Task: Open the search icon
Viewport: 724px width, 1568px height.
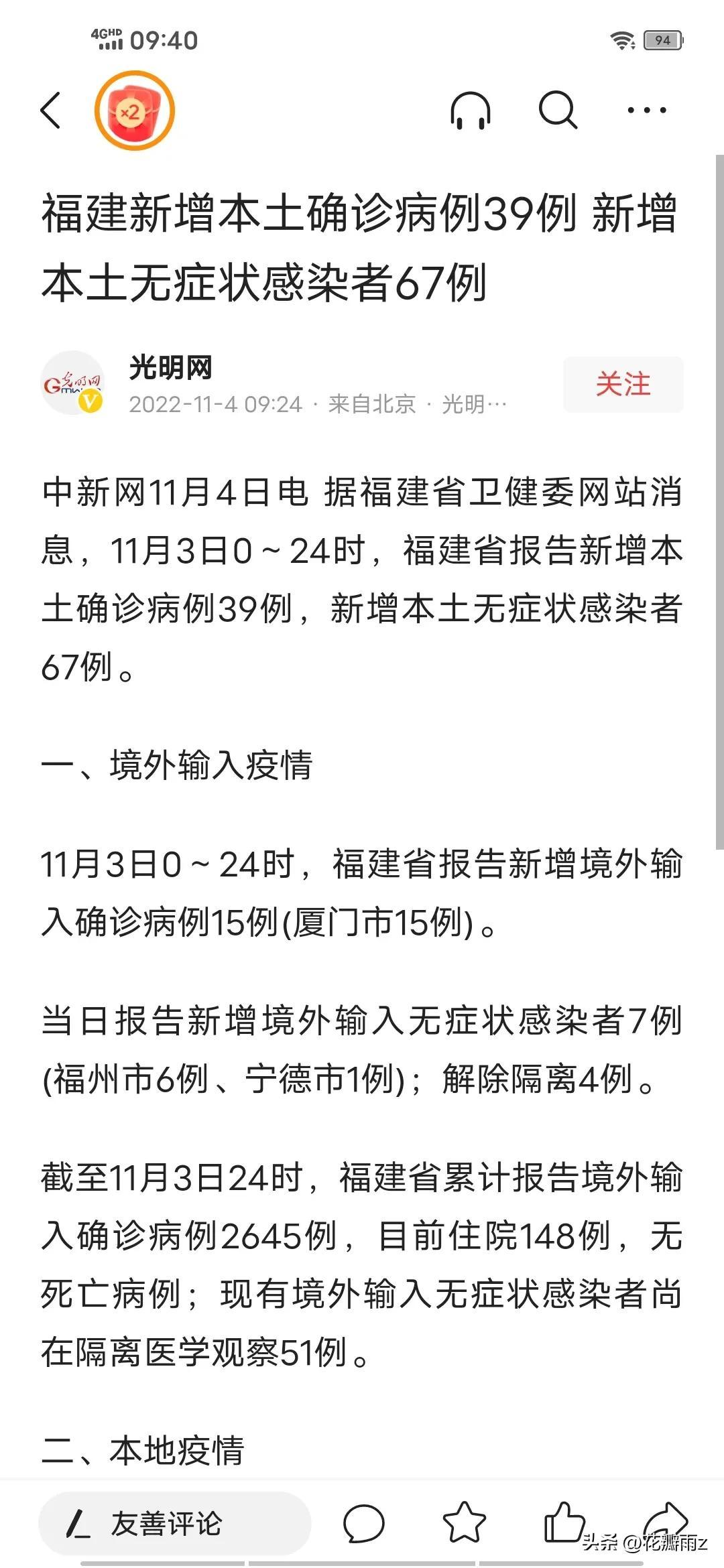Action: coord(558,111)
